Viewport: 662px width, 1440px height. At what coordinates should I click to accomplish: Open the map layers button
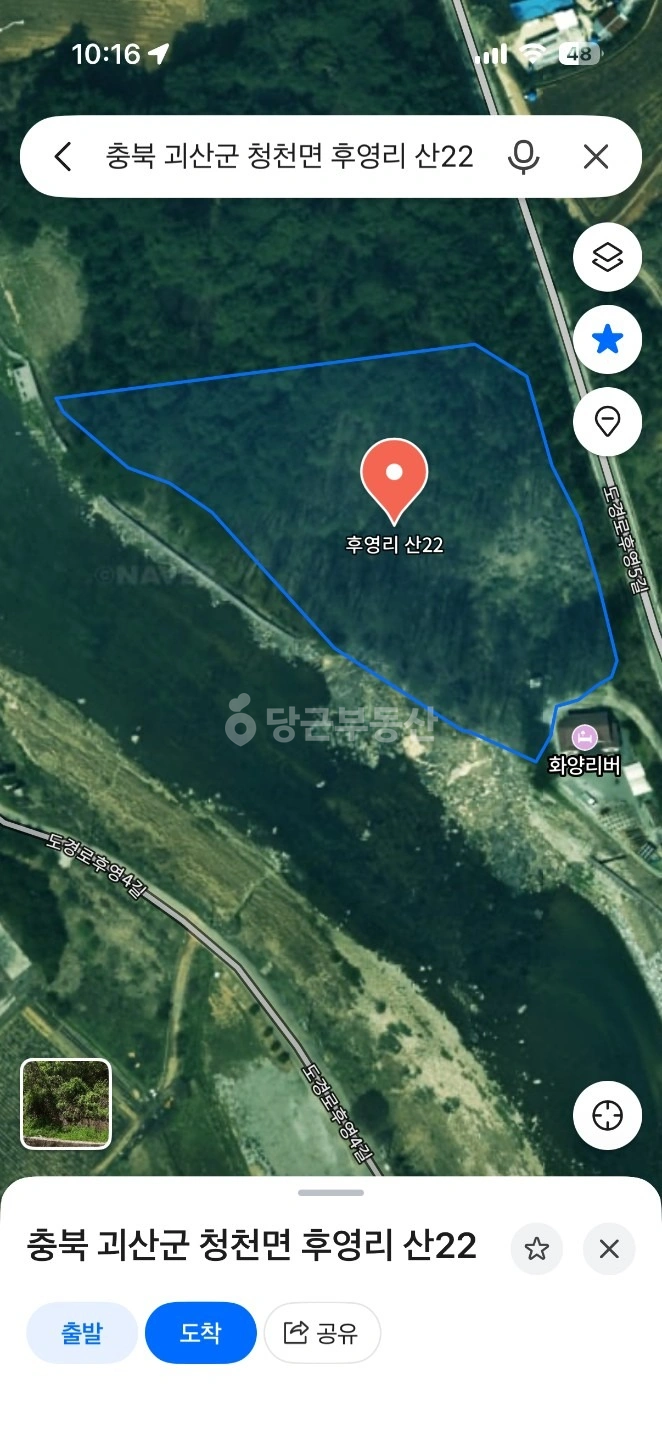[607, 257]
